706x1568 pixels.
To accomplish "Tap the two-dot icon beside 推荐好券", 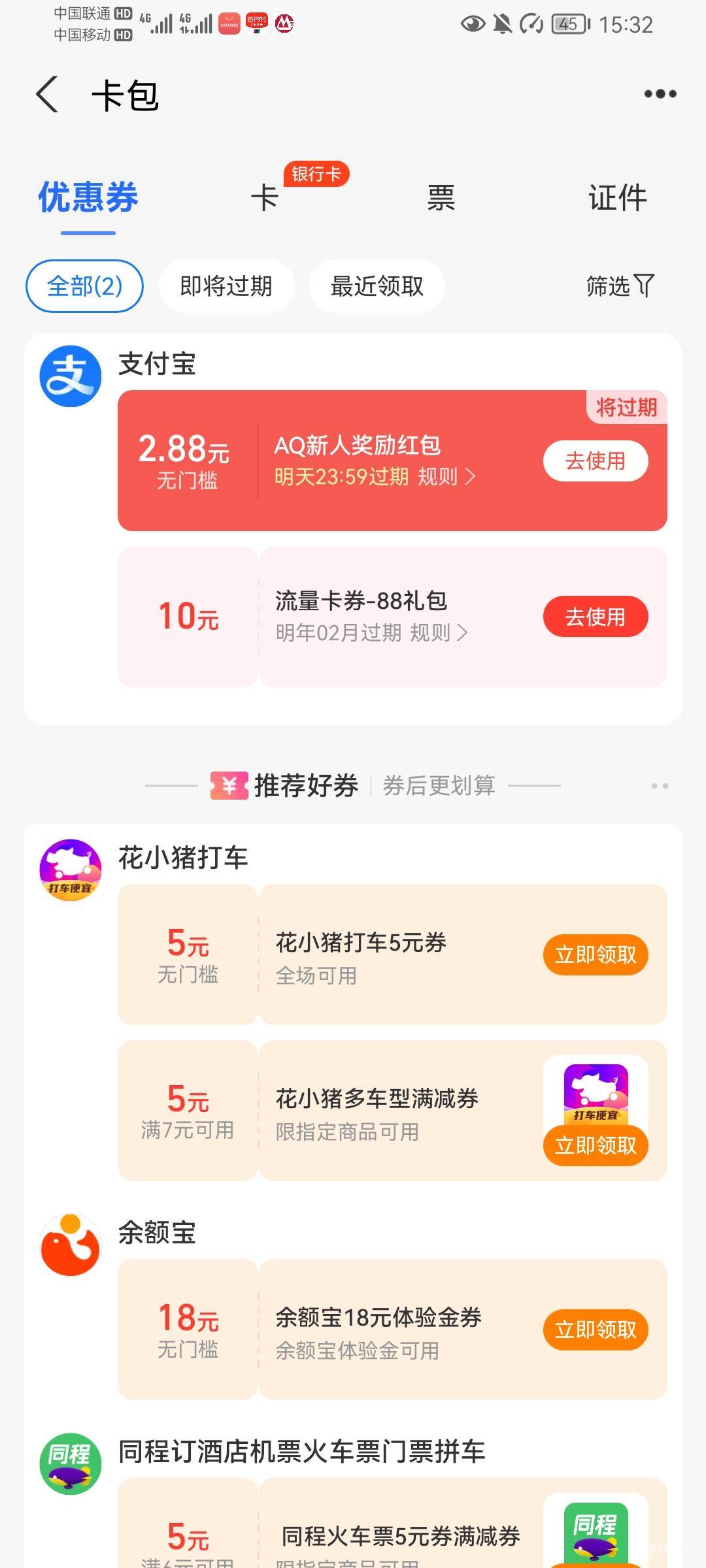I will click(660, 785).
